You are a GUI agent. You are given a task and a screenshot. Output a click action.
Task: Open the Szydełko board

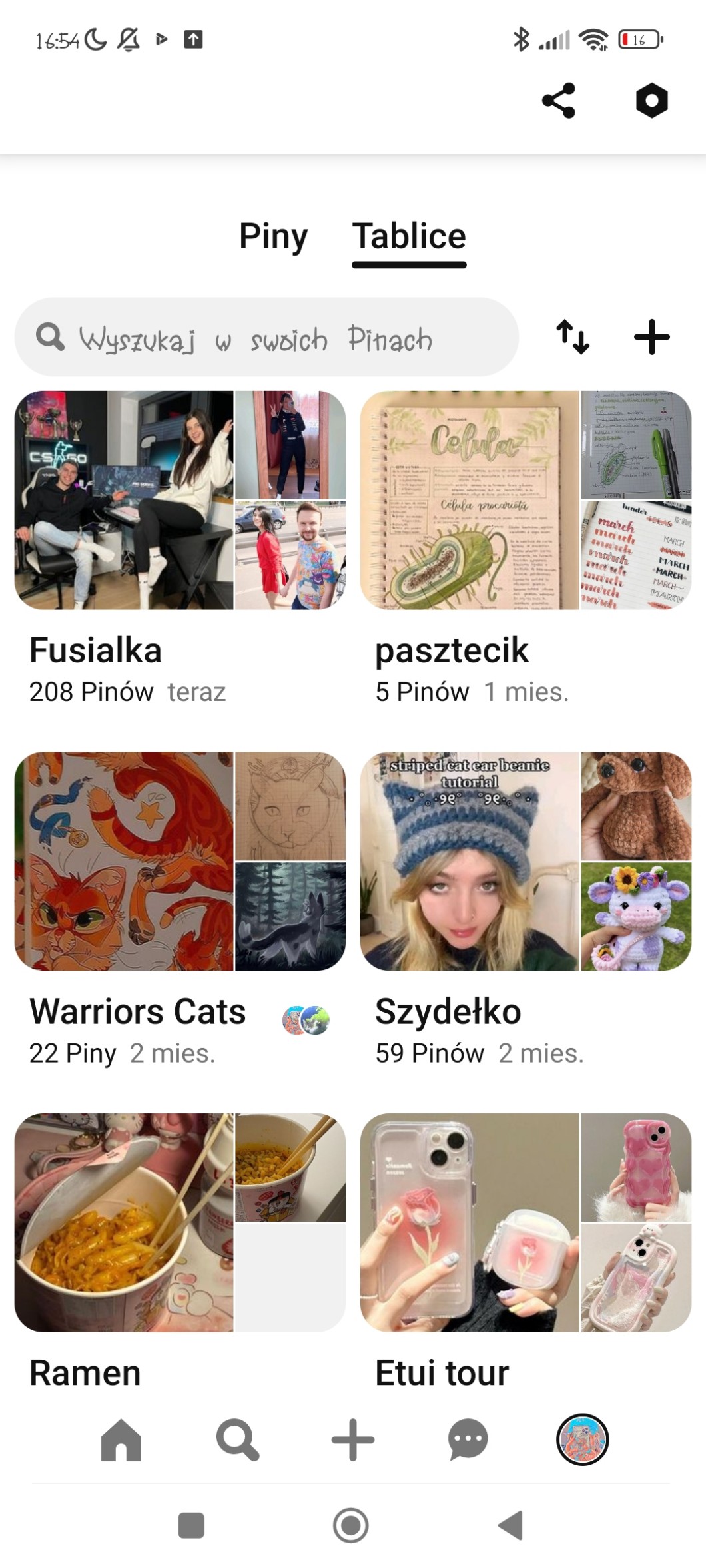[x=526, y=862]
